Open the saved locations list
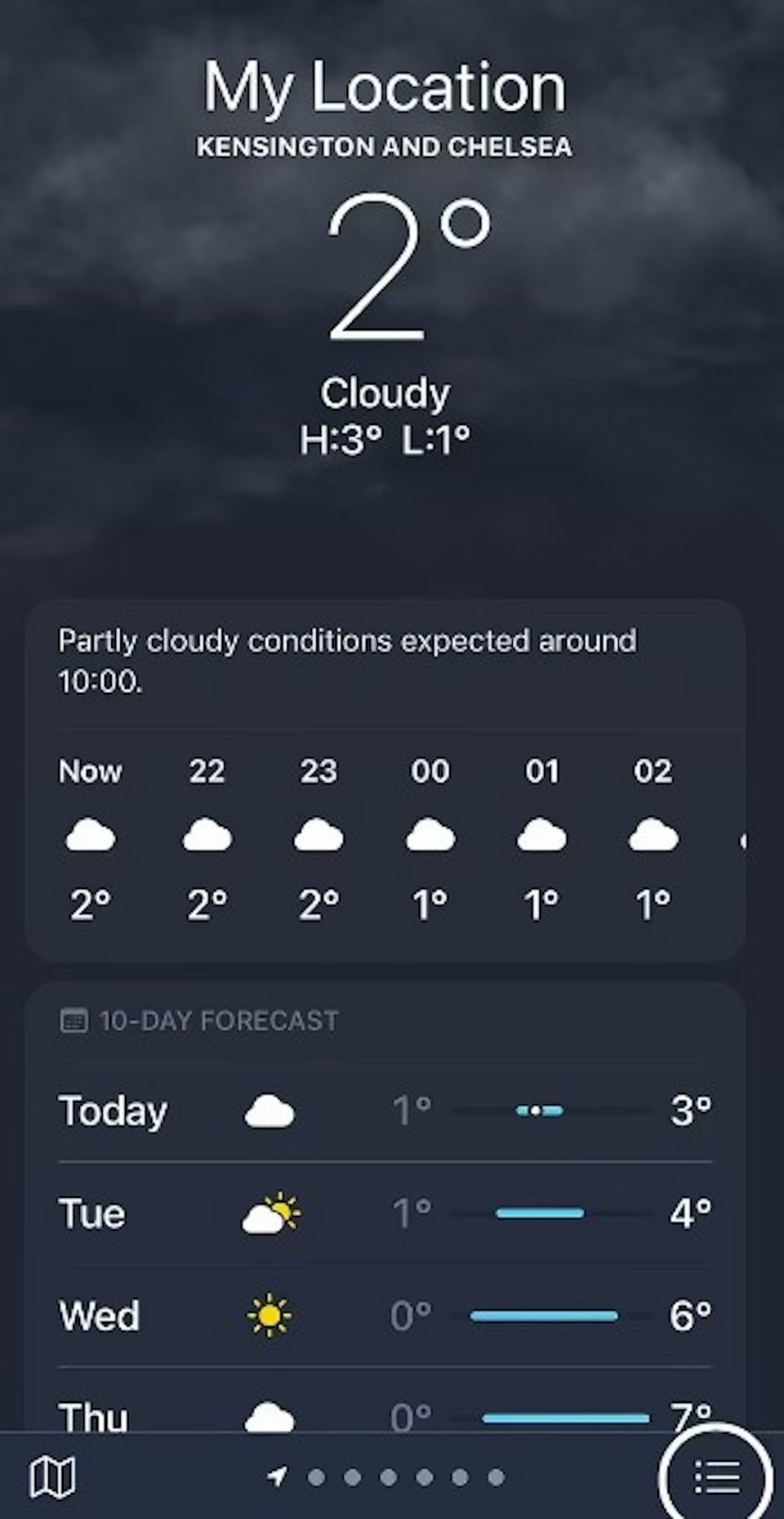 coord(716,1477)
